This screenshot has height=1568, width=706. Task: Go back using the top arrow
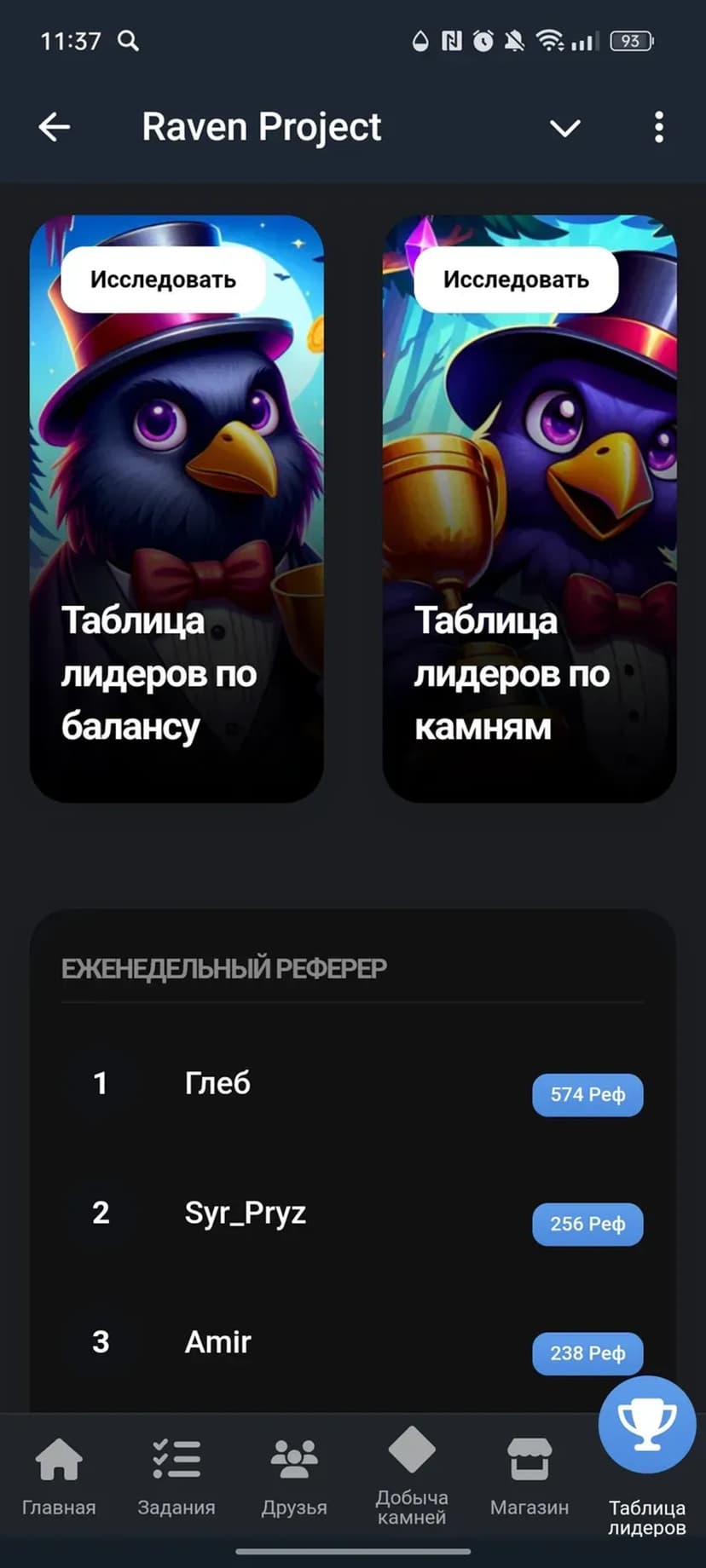point(55,128)
